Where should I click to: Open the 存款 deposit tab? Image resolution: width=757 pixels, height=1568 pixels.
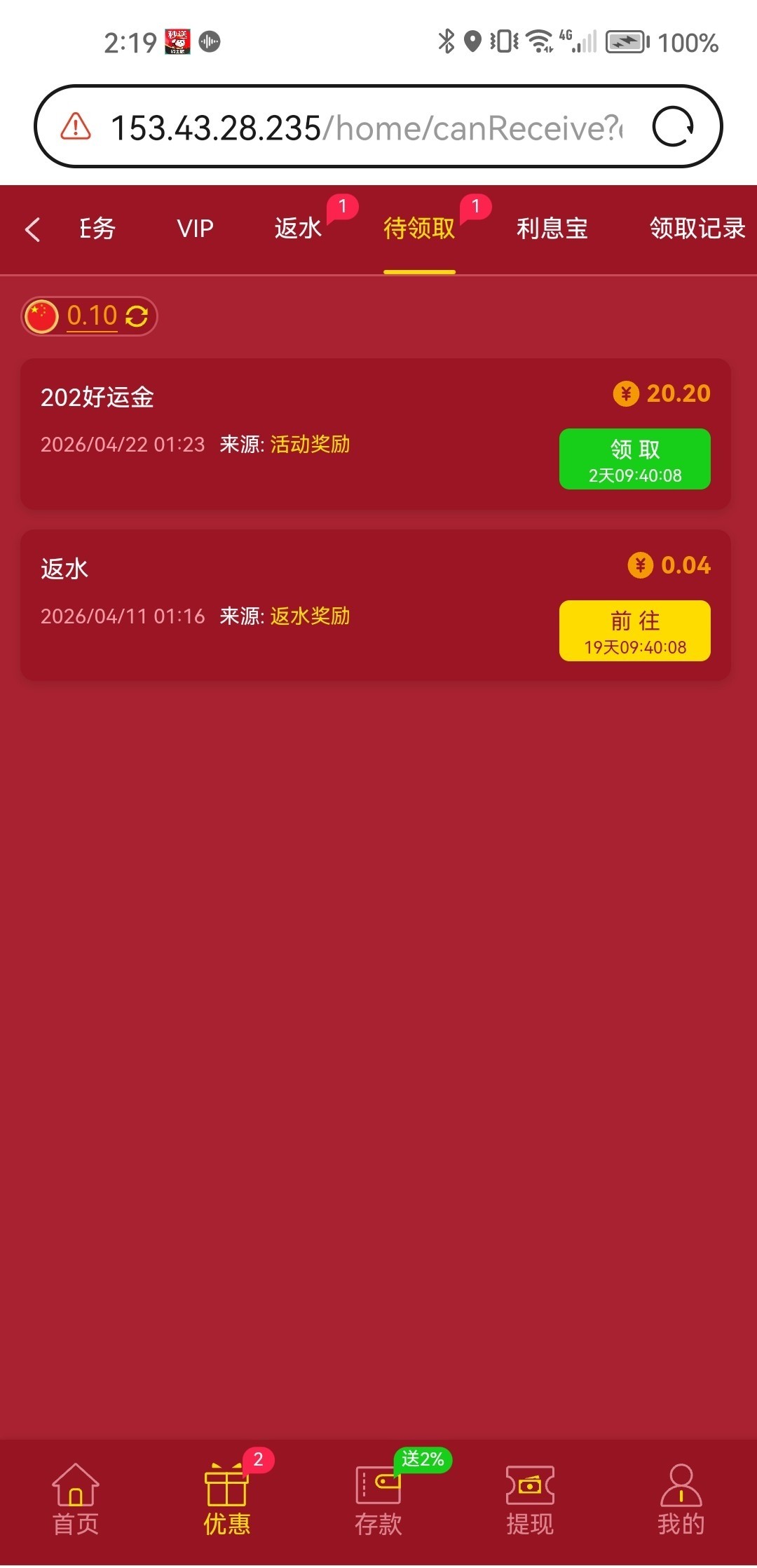378,1500
